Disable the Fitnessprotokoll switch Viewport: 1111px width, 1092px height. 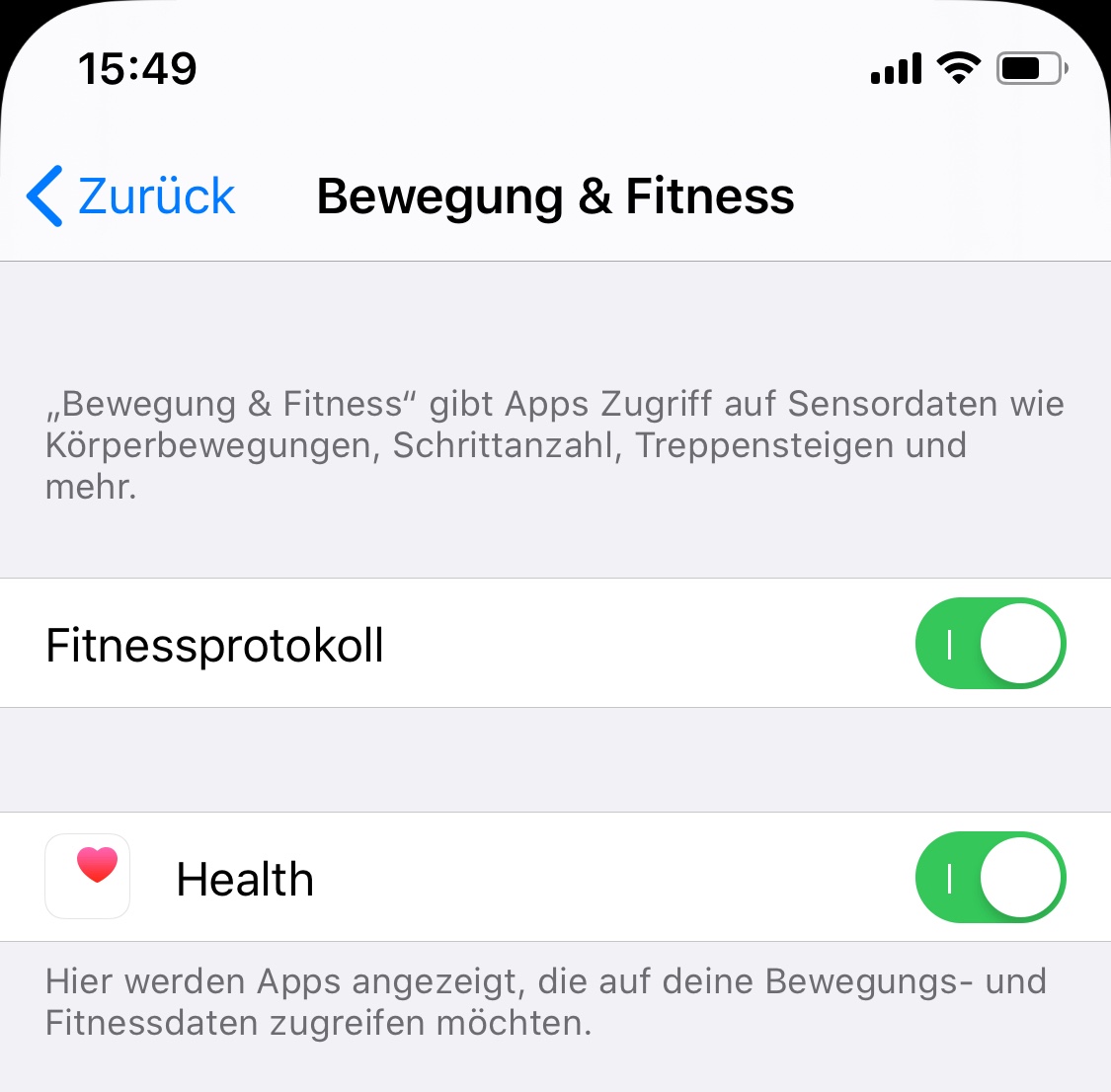click(x=991, y=643)
